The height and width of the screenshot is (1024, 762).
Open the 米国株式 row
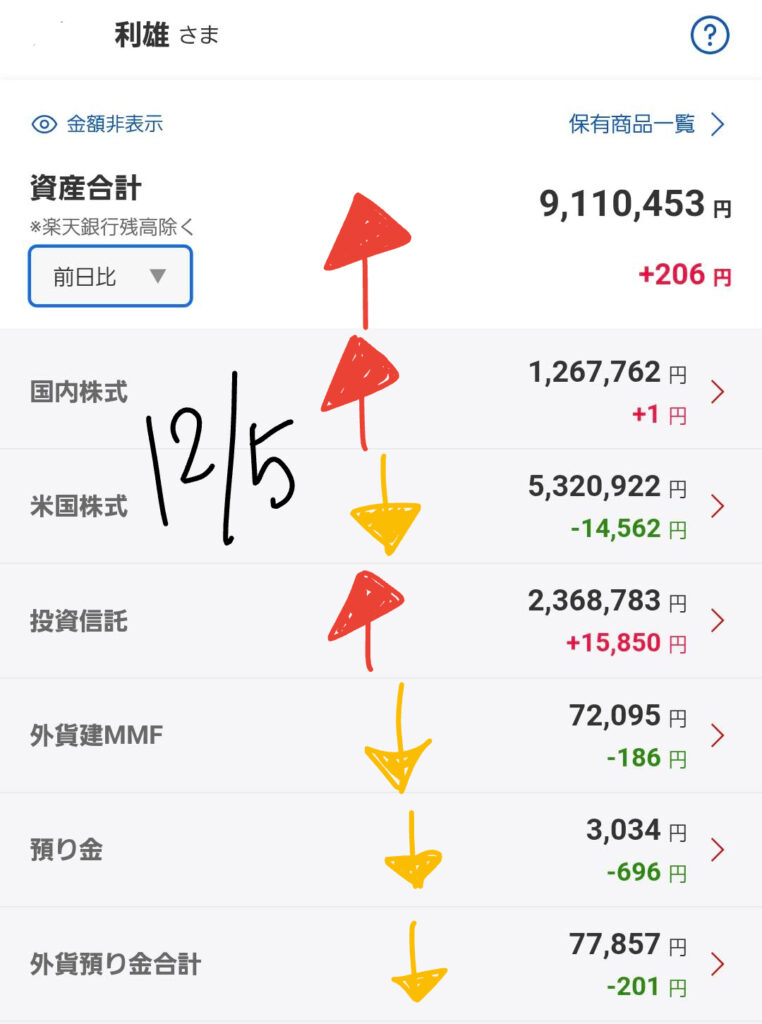380,506
